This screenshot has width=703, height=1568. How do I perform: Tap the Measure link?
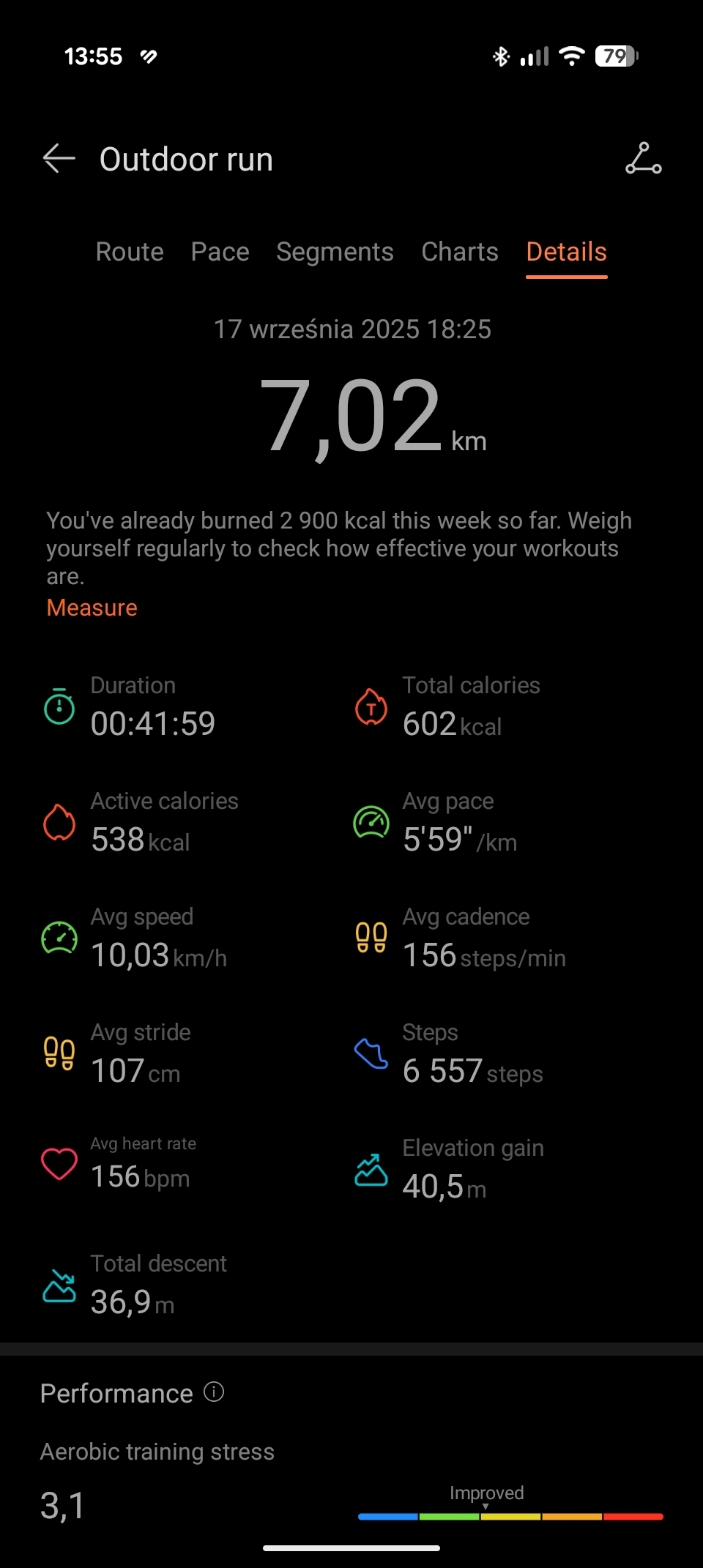(x=92, y=608)
